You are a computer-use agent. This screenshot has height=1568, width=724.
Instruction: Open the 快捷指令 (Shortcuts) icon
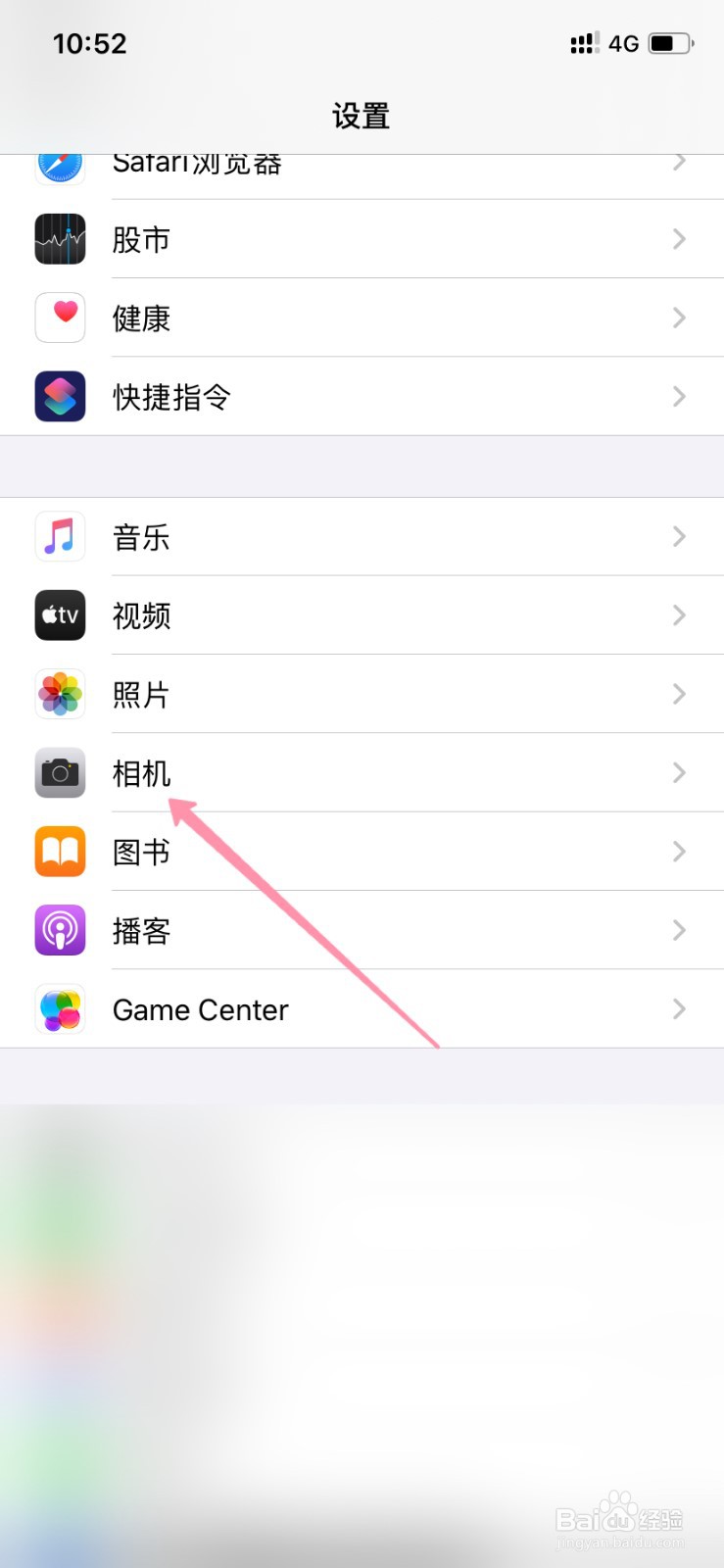pyautogui.click(x=59, y=396)
